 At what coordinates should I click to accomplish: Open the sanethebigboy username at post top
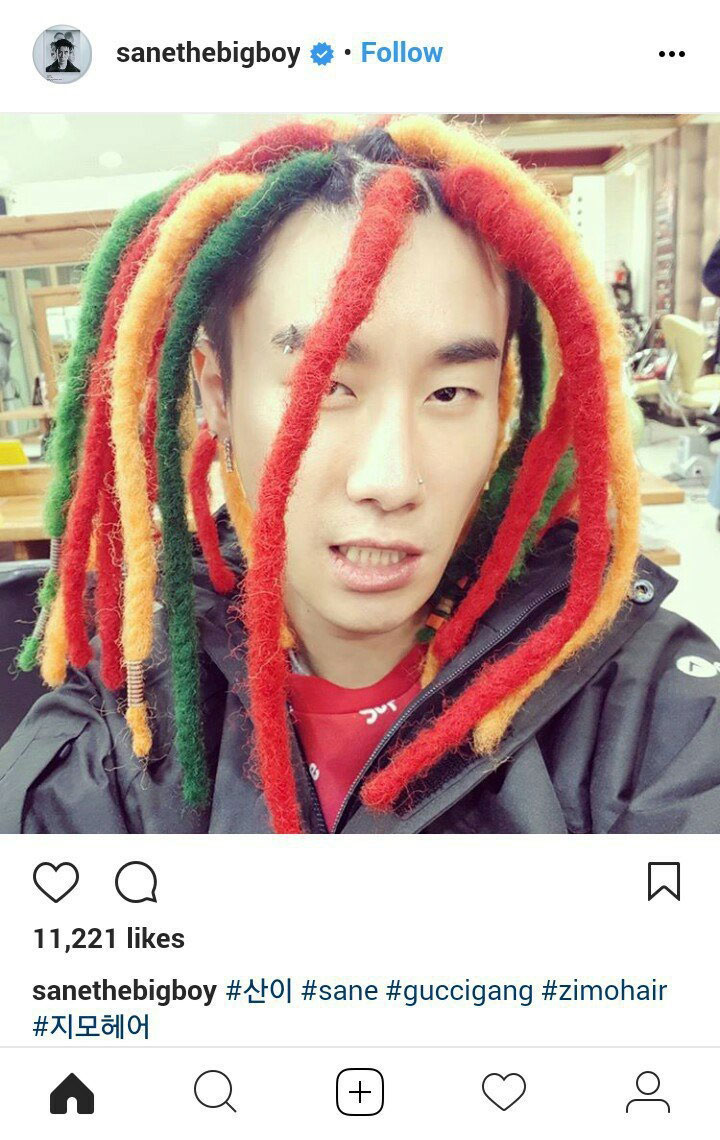tap(208, 53)
